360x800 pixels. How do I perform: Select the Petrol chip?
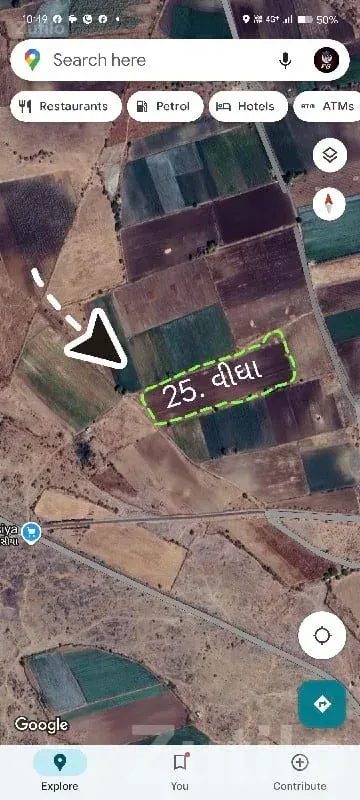[165, 106]
